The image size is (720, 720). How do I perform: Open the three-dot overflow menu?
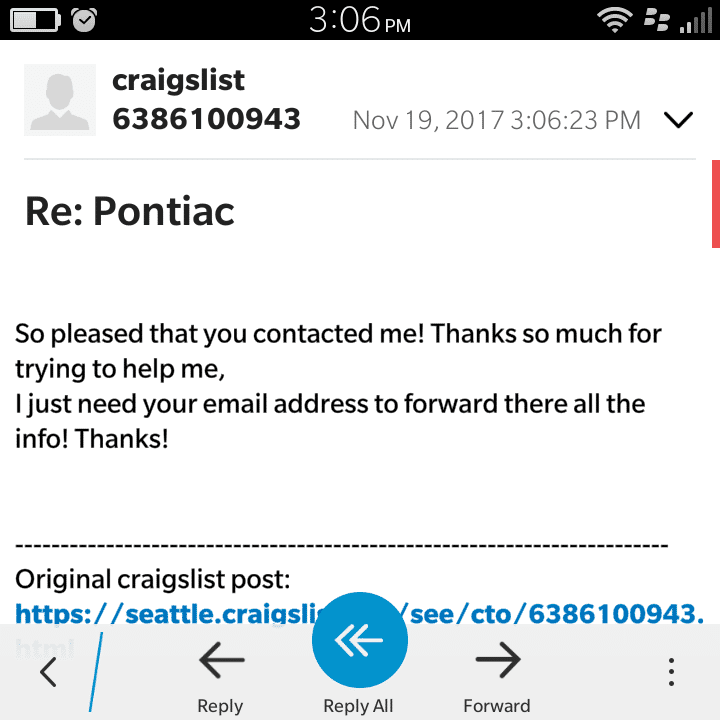[672, 671]
